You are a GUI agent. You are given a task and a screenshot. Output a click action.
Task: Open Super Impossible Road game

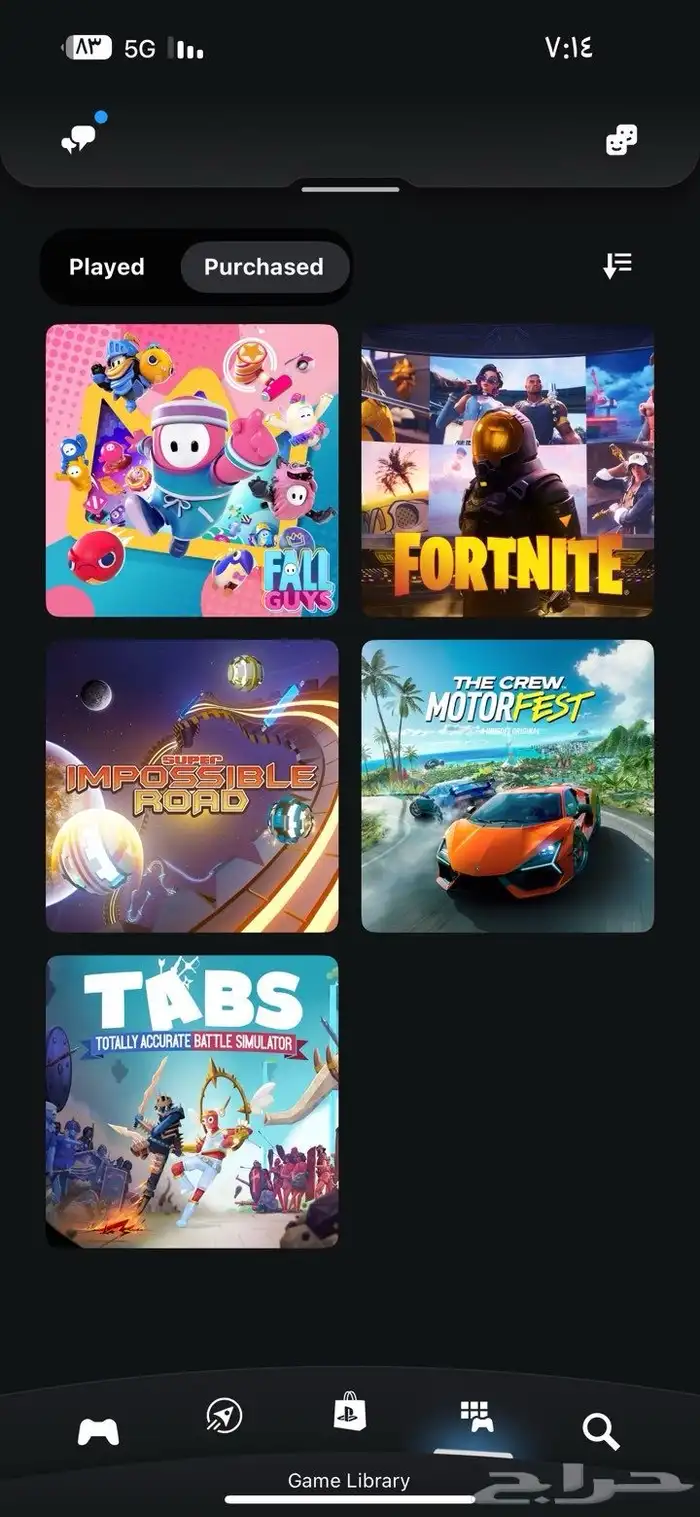192,786
